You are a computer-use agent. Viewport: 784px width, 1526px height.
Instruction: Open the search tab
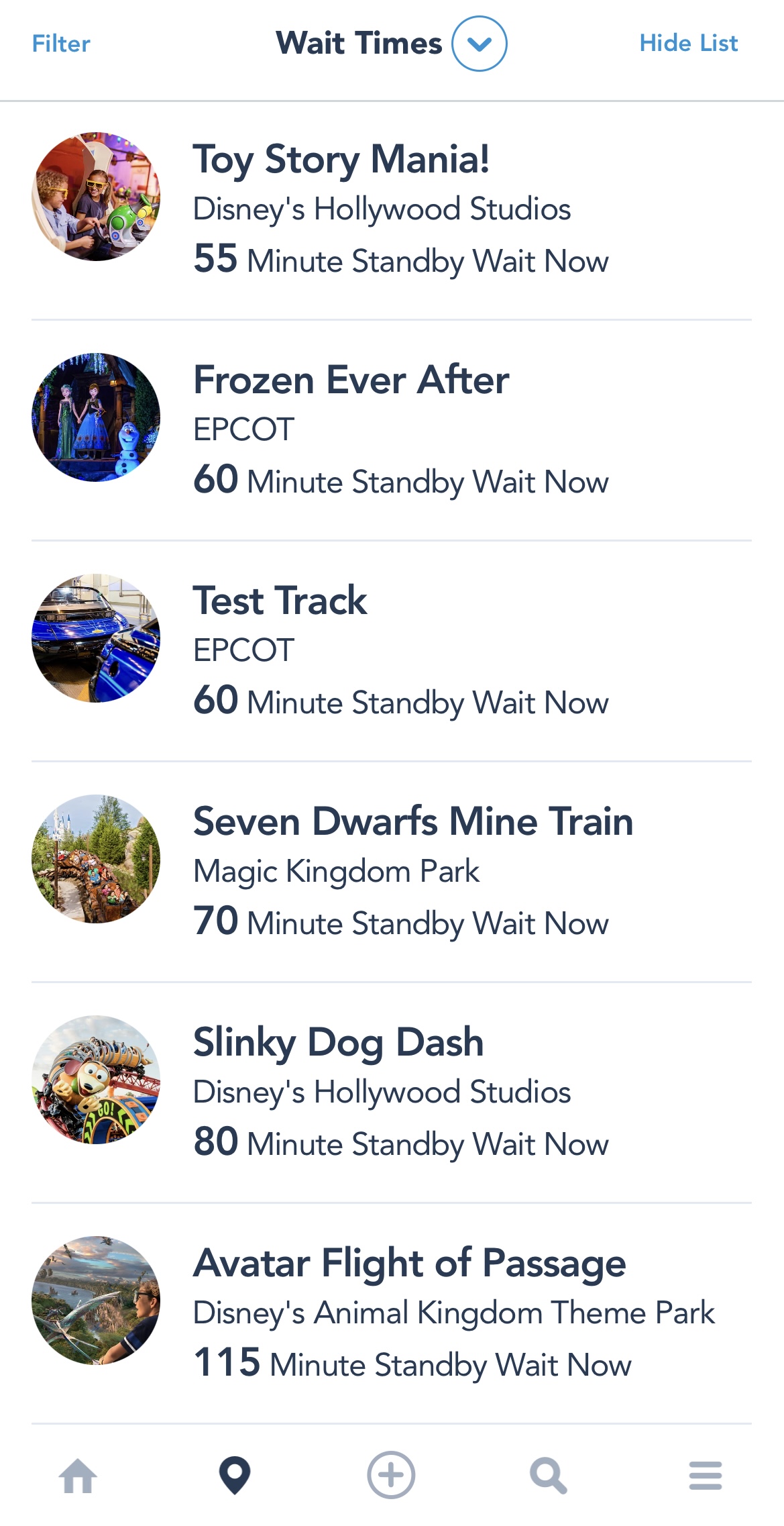coord(548,1476)
